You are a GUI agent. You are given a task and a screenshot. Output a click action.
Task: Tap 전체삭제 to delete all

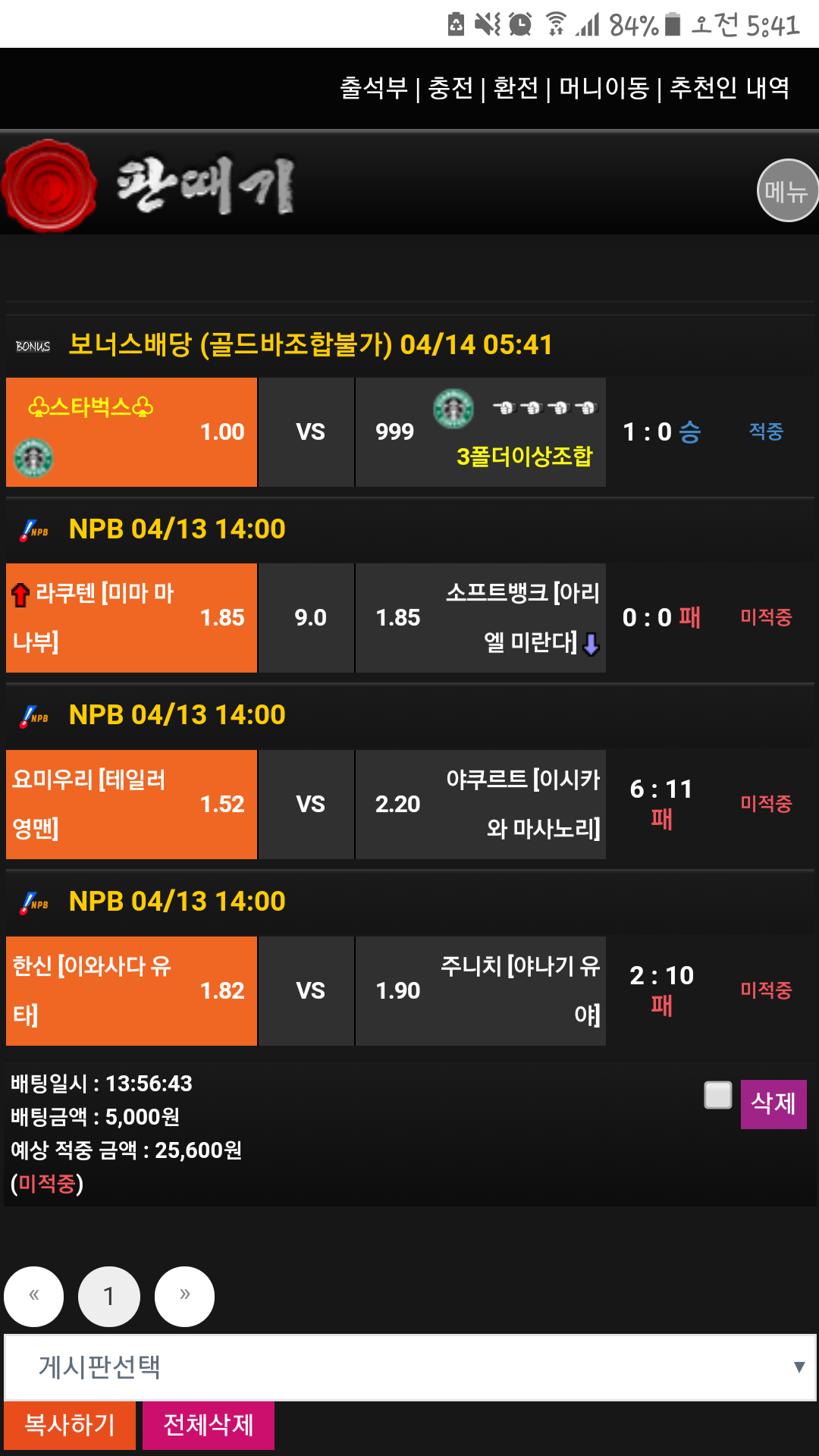coord(209,1425)
